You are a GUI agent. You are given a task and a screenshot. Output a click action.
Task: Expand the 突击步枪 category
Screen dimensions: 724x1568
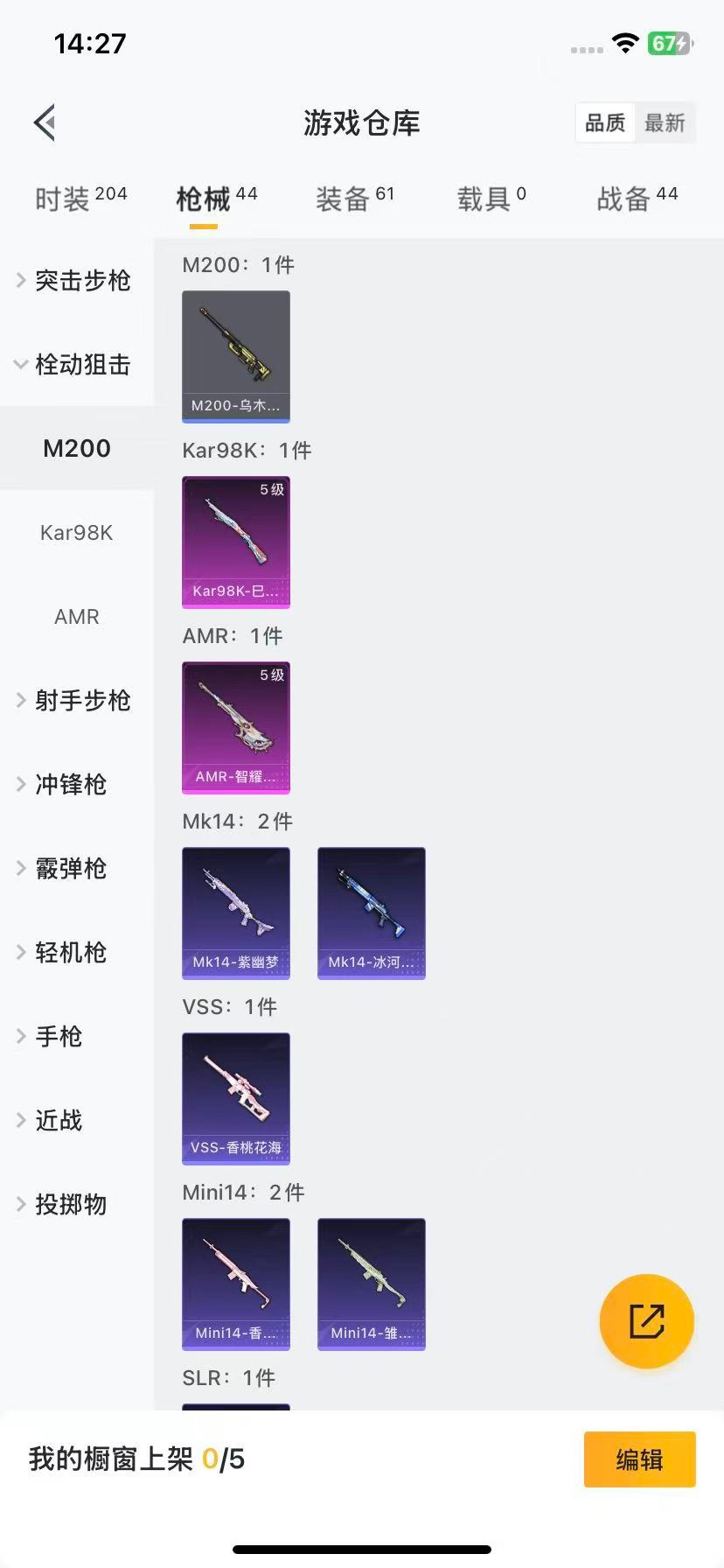(x=75, y=280)
